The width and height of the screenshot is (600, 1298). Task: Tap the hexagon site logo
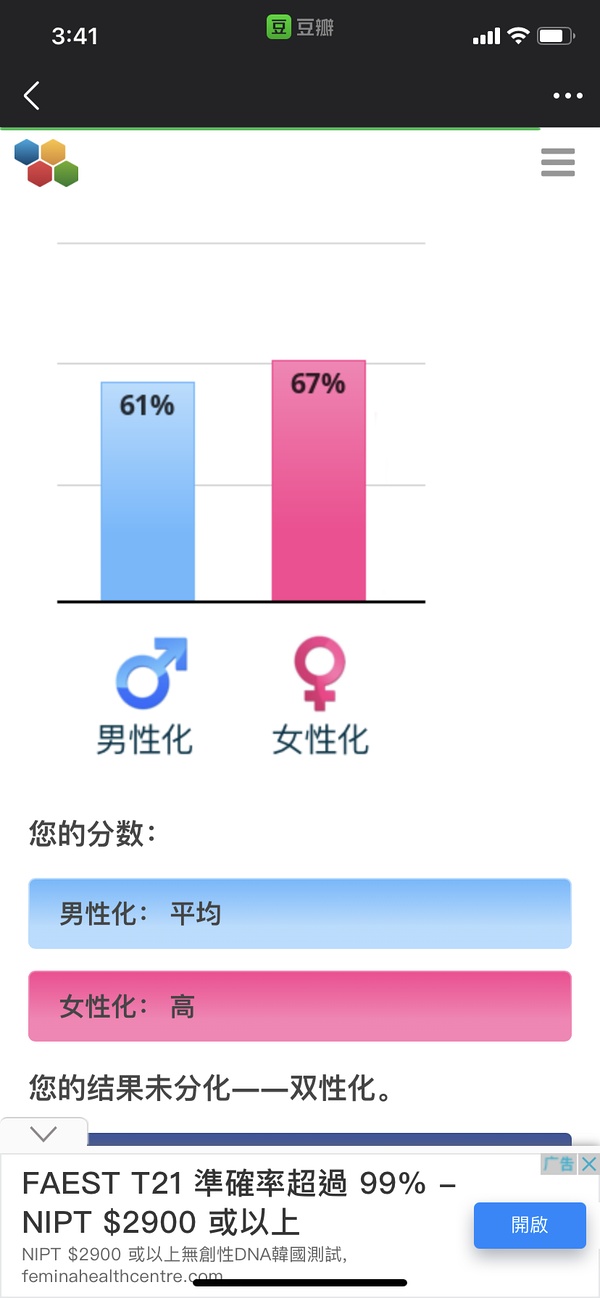coord(46,163)
